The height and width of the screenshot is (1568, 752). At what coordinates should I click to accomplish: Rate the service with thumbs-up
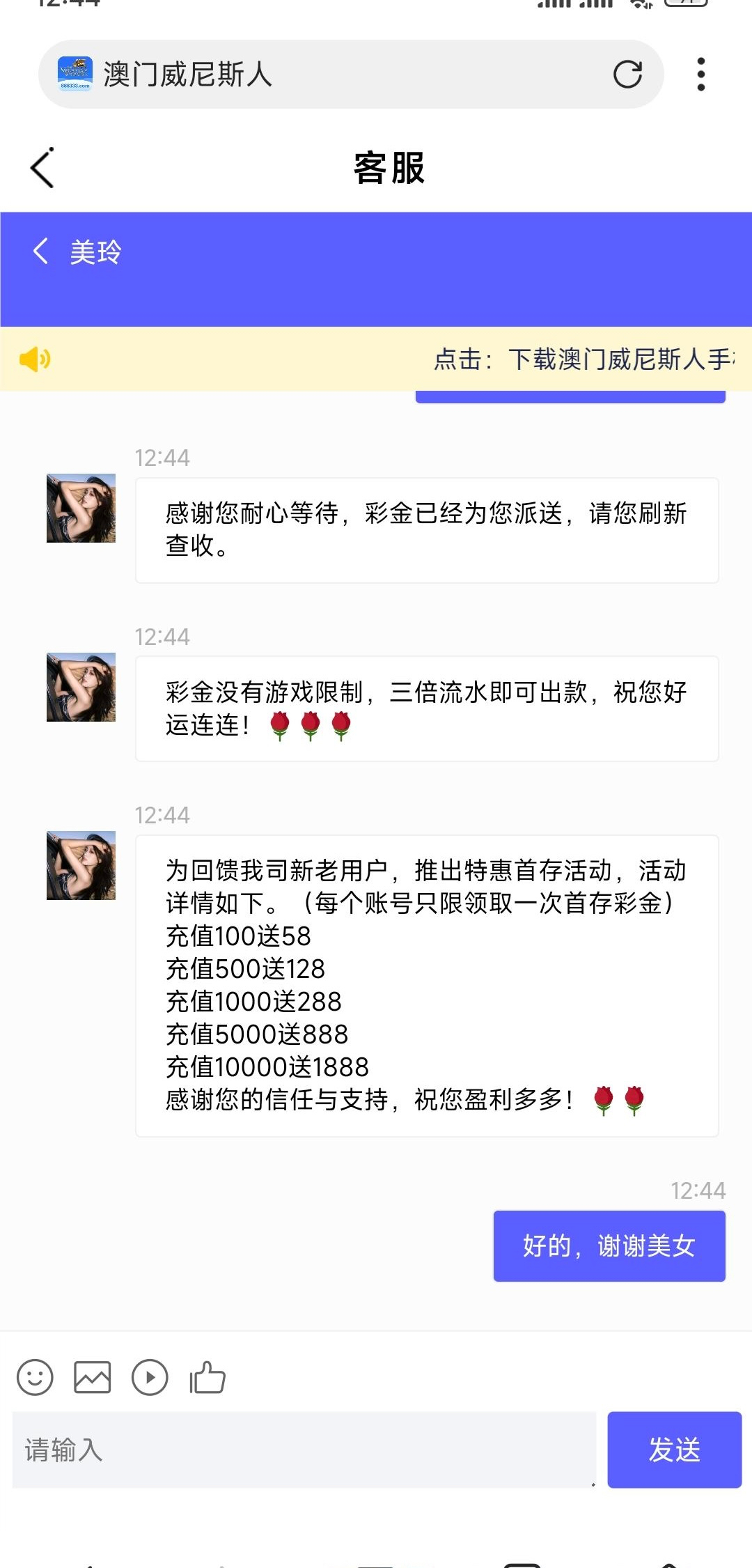click(x=207, y=1377)
